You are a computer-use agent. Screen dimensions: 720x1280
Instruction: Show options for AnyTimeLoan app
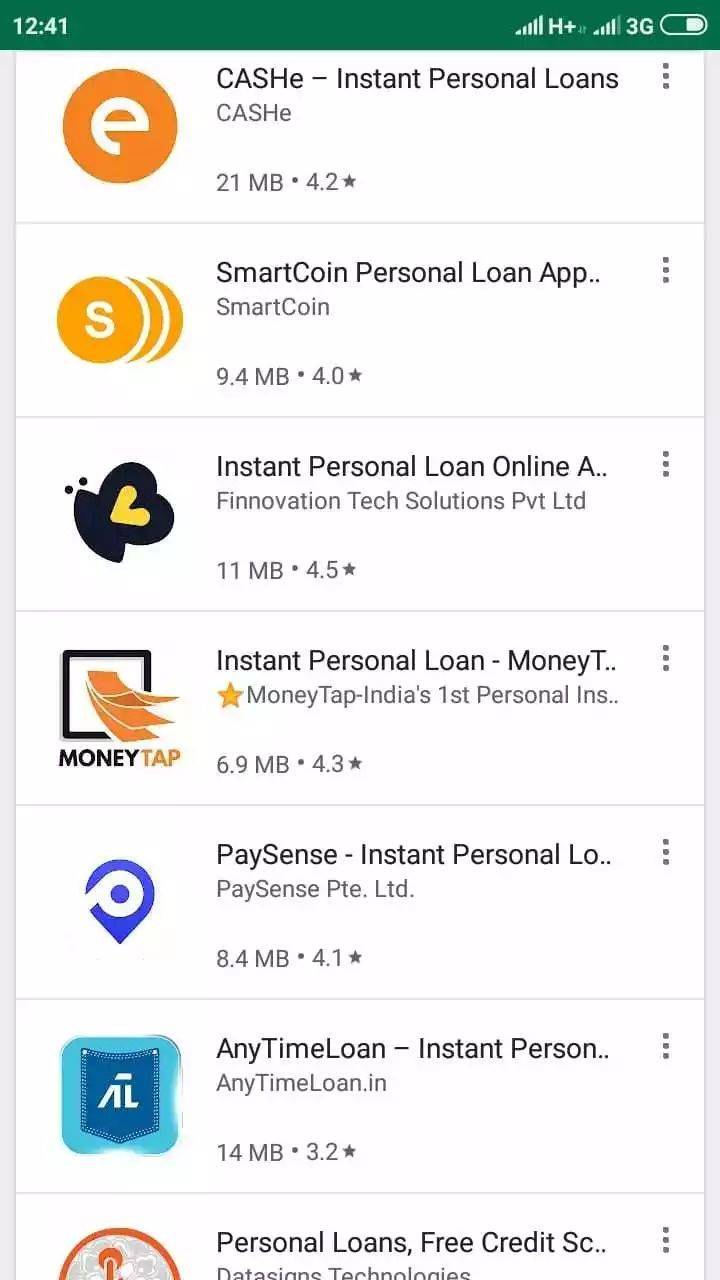(665, 1046)
